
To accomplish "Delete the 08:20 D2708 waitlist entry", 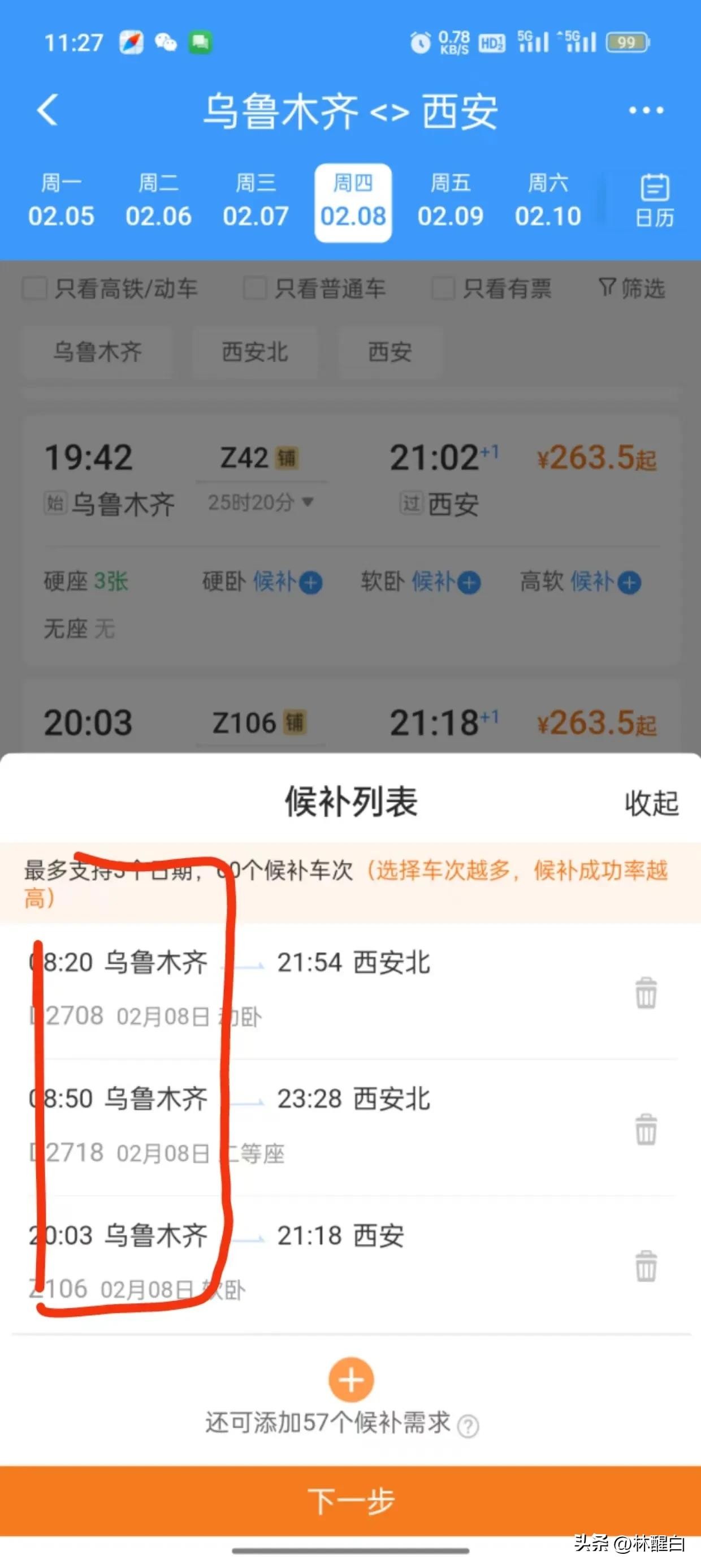I will click(646, 993).
